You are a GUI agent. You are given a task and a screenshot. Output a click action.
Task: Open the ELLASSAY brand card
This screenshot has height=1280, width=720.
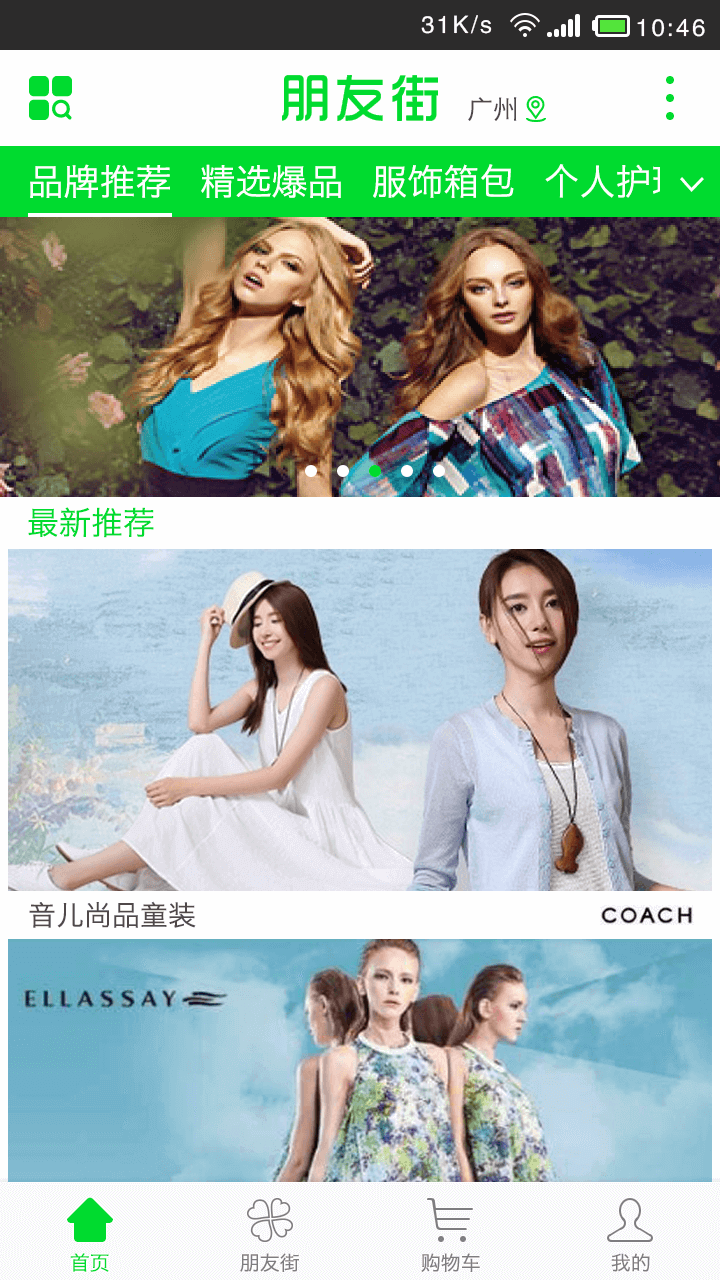pyautogui.click(x=360, y=1060)
